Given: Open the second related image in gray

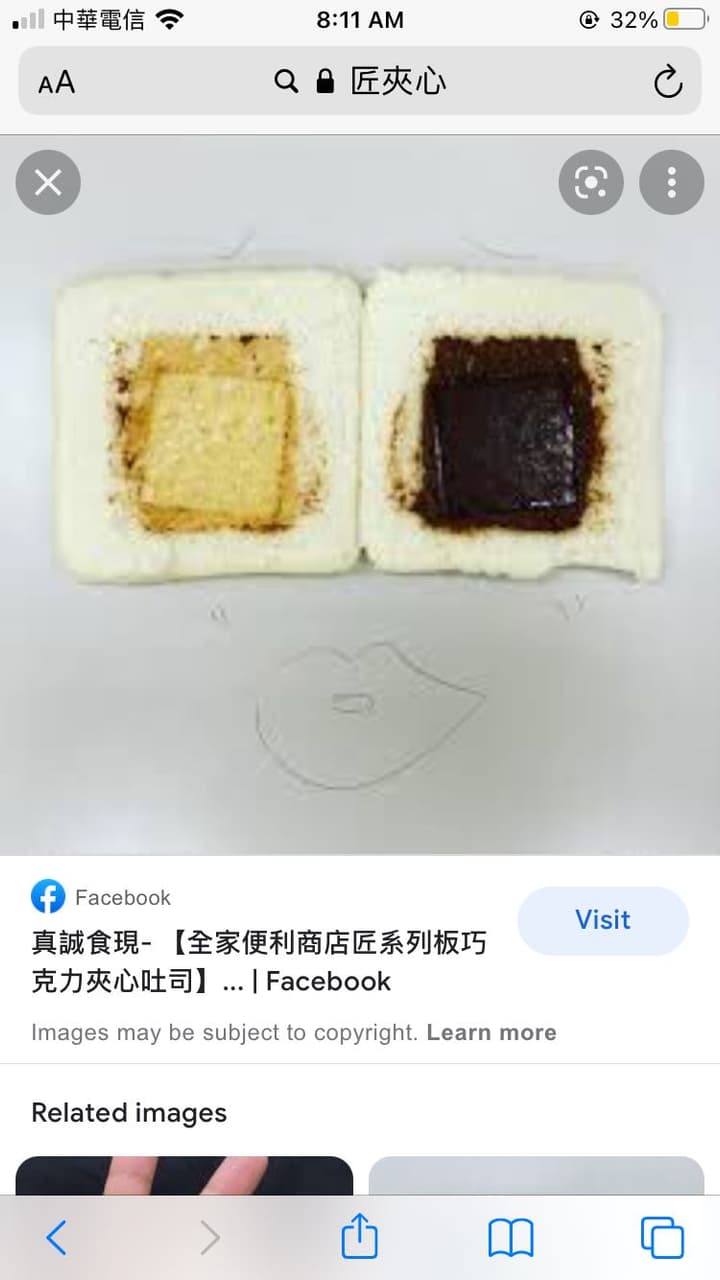Looking at the screenshot, I should (x=537, y=1175).
